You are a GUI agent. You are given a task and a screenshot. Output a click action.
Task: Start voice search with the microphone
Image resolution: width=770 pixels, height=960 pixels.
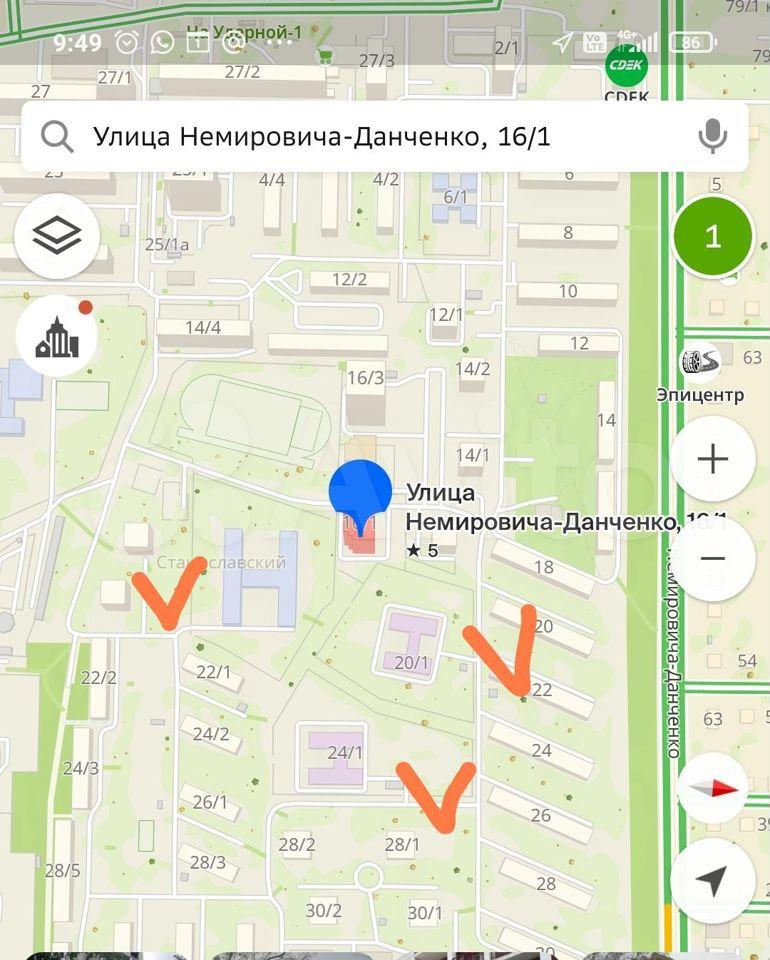pyautogui.click(x=712, y=136)
